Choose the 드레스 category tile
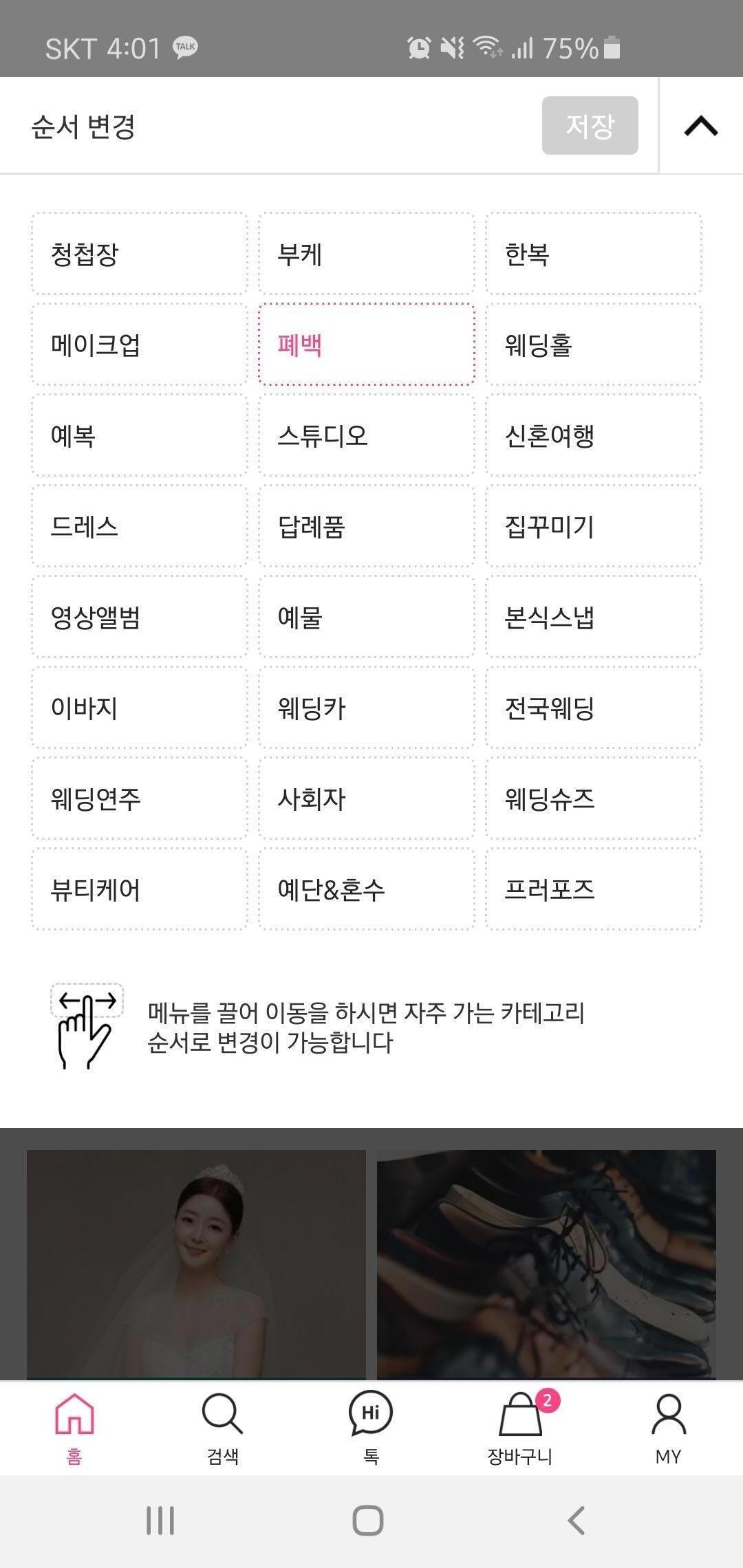 (x=140, y=526)
